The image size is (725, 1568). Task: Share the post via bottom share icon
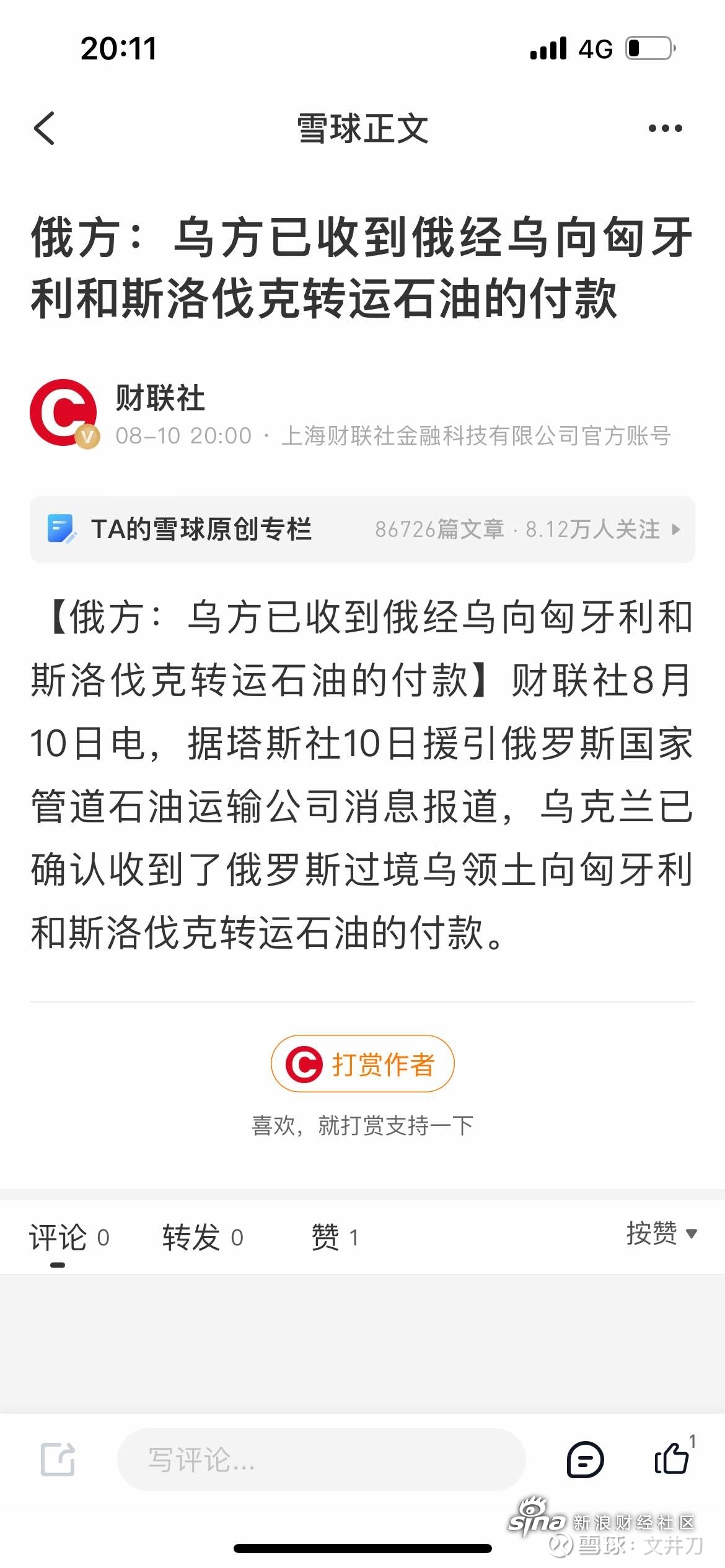click(x=58, y=1460)
